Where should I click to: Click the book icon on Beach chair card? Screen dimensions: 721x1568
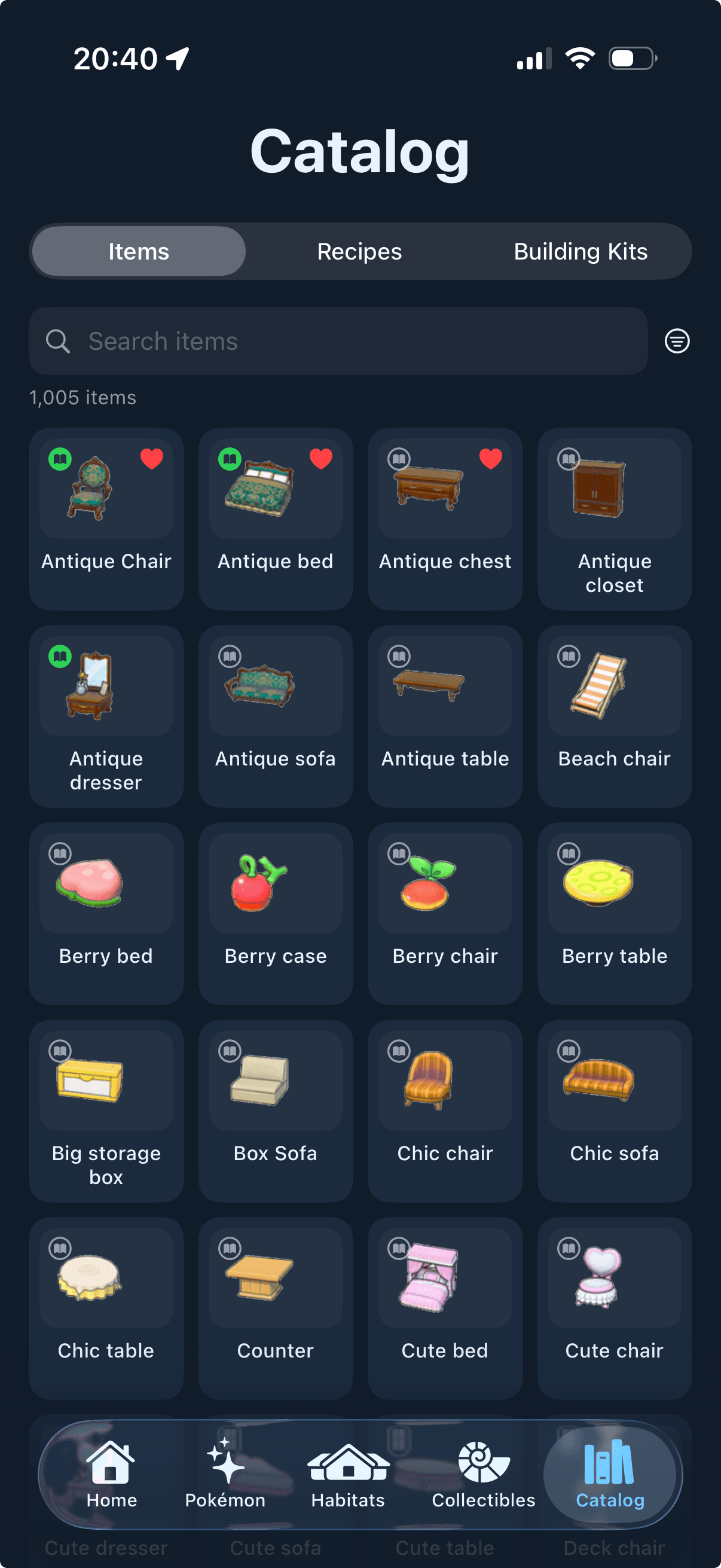tap(569, 657)
